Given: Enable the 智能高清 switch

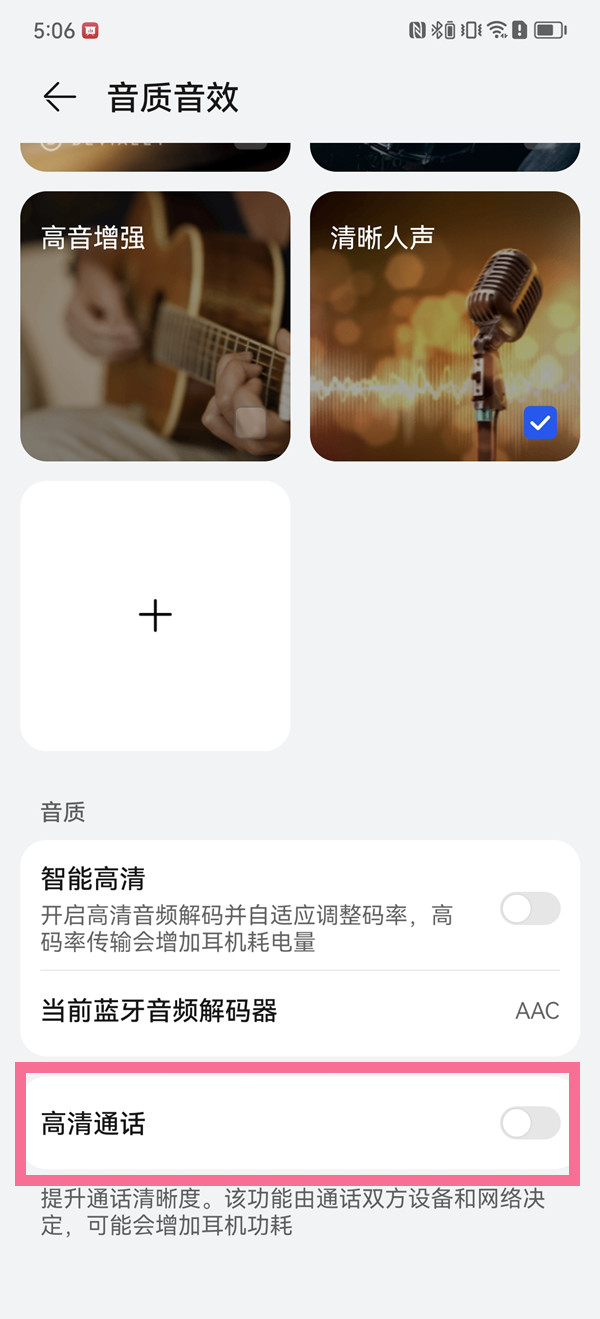Looking at the screenshot, I should (x=529, y=909).
